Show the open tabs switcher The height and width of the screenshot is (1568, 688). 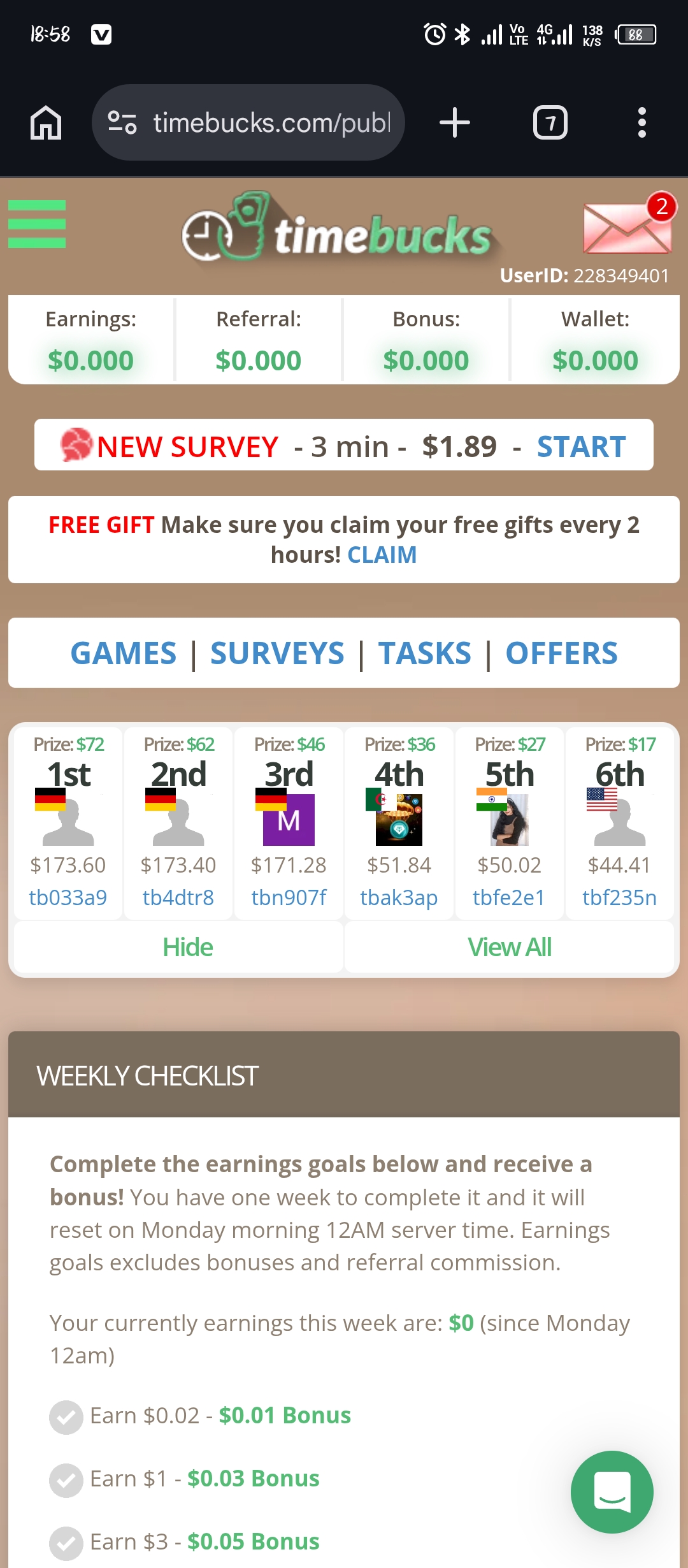pyautogui.click(x=550, y=122)
